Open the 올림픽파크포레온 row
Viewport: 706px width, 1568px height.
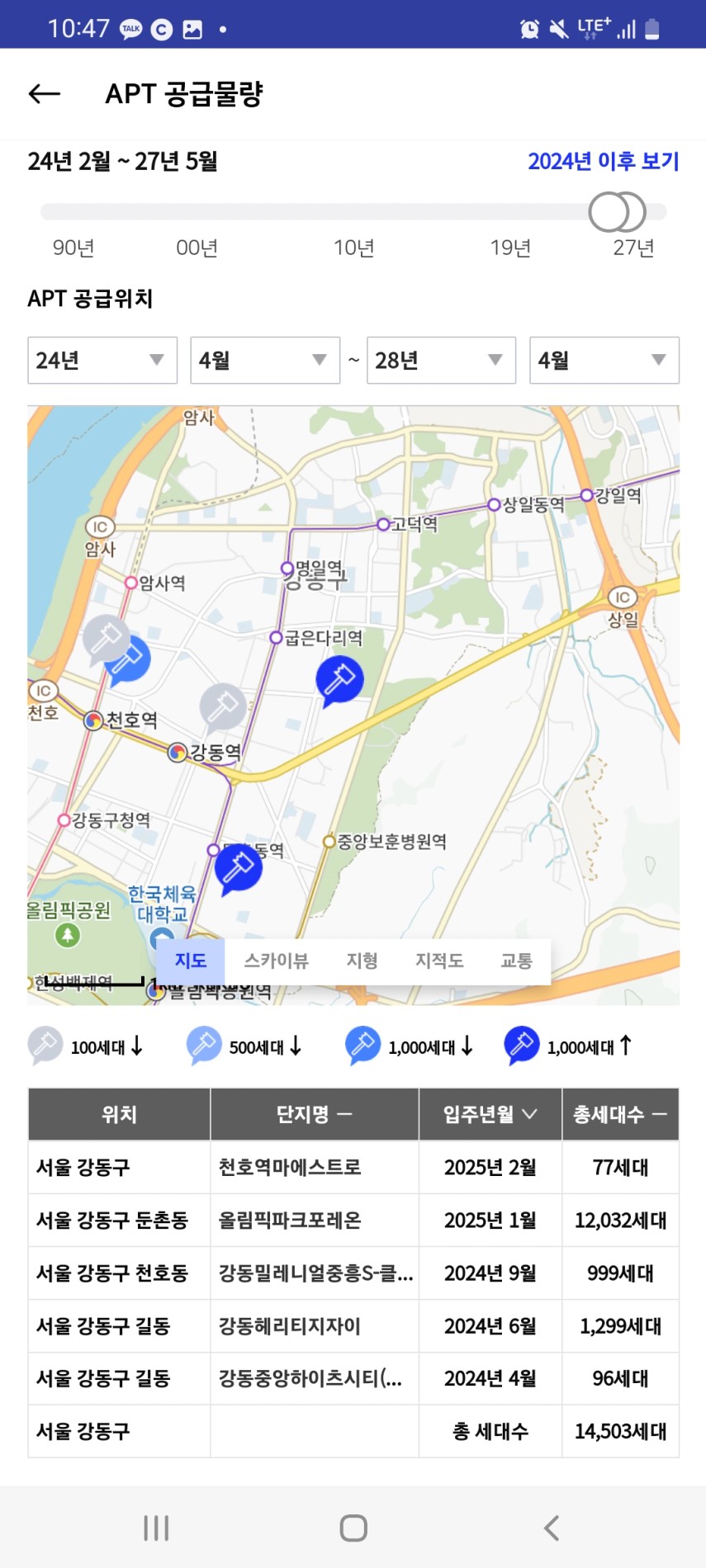click(353, 1220)
